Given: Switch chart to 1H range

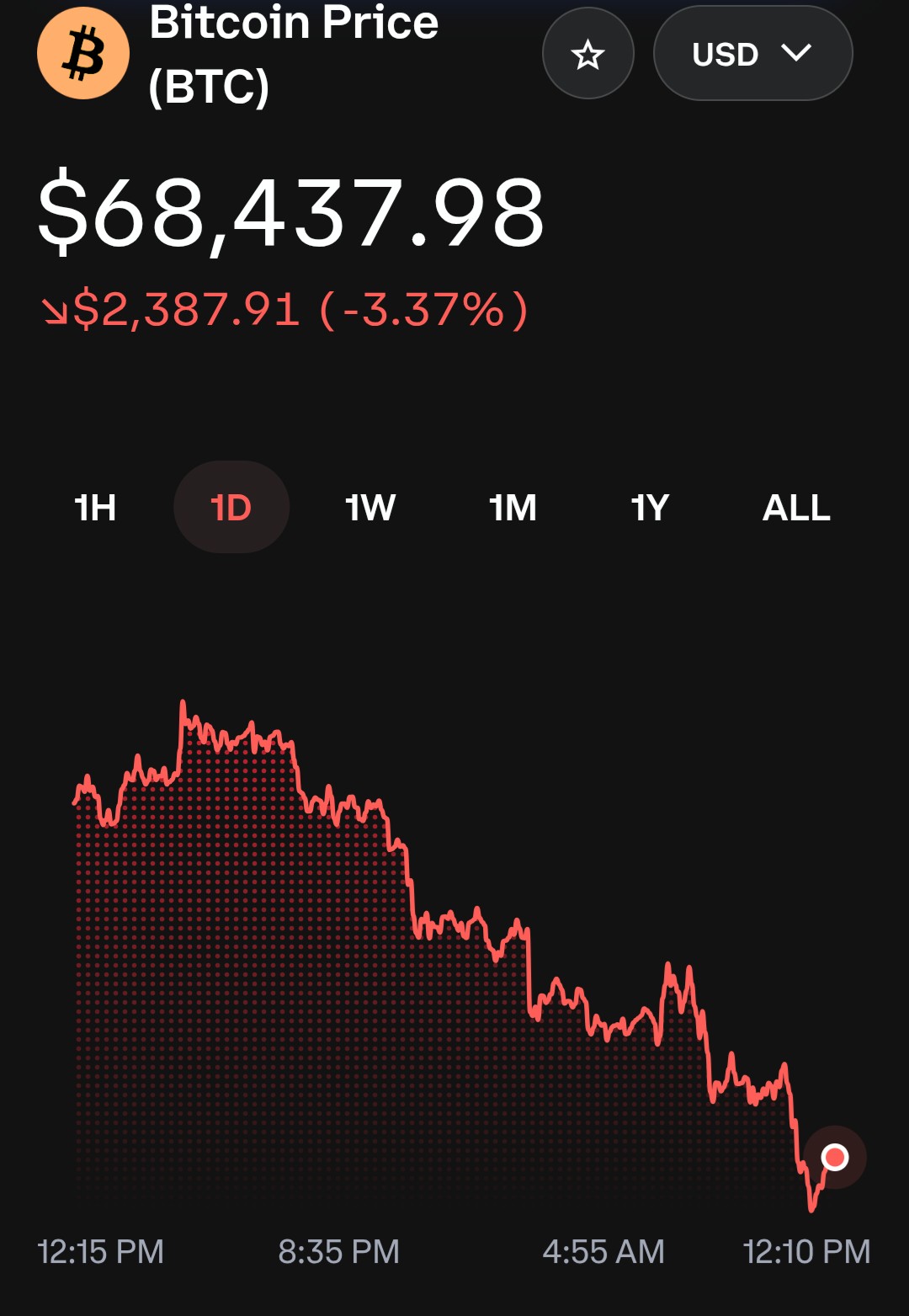Looking at the screenshot, I should click(x=95, y=508).
